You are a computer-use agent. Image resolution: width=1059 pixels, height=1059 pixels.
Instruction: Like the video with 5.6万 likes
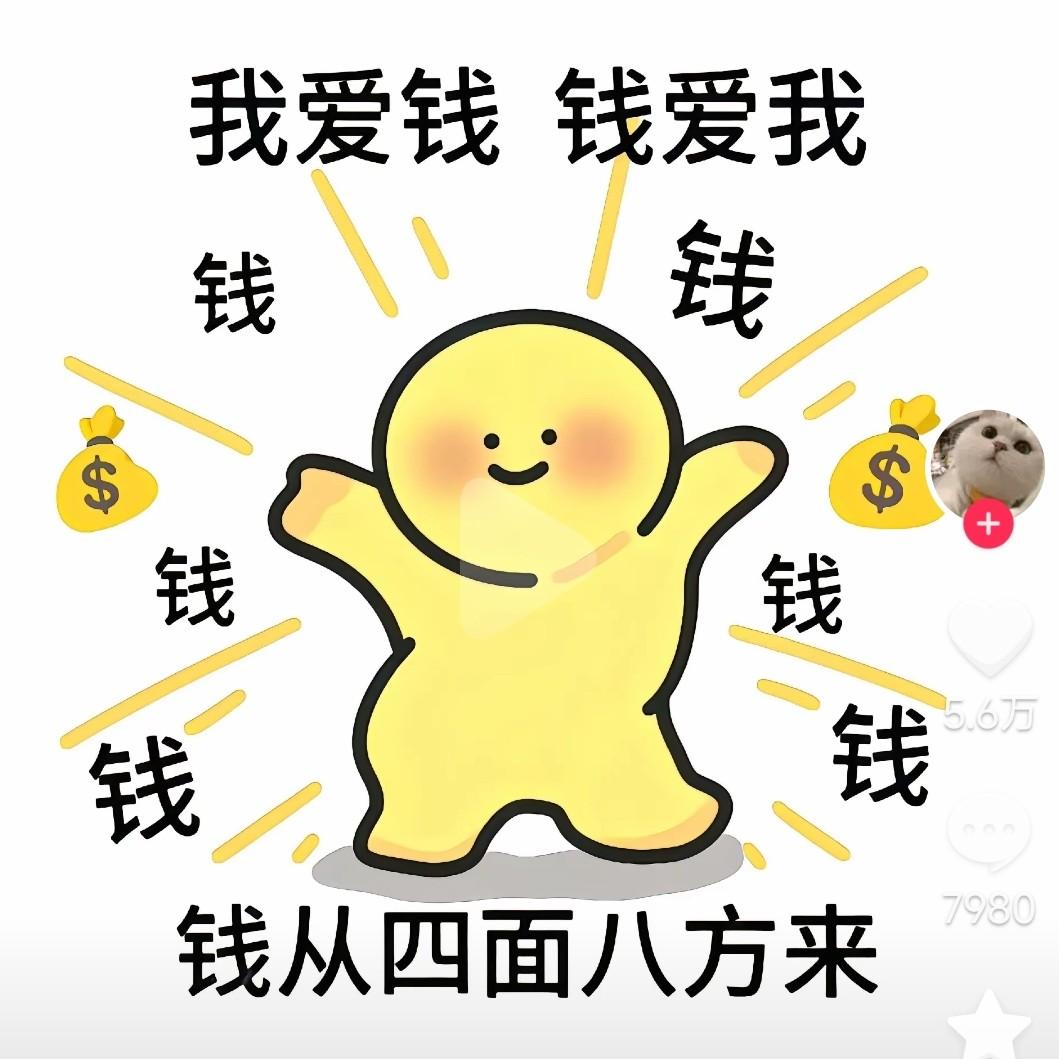click(x=989, y=639)
